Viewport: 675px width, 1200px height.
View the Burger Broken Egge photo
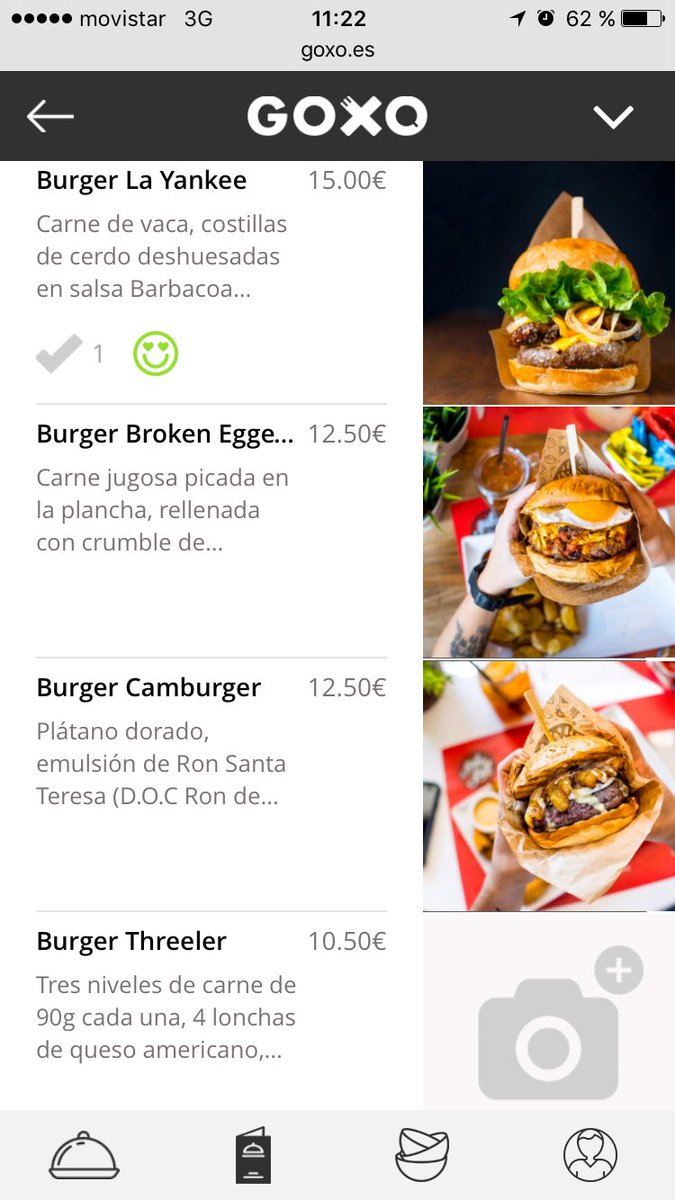[548, 532]
